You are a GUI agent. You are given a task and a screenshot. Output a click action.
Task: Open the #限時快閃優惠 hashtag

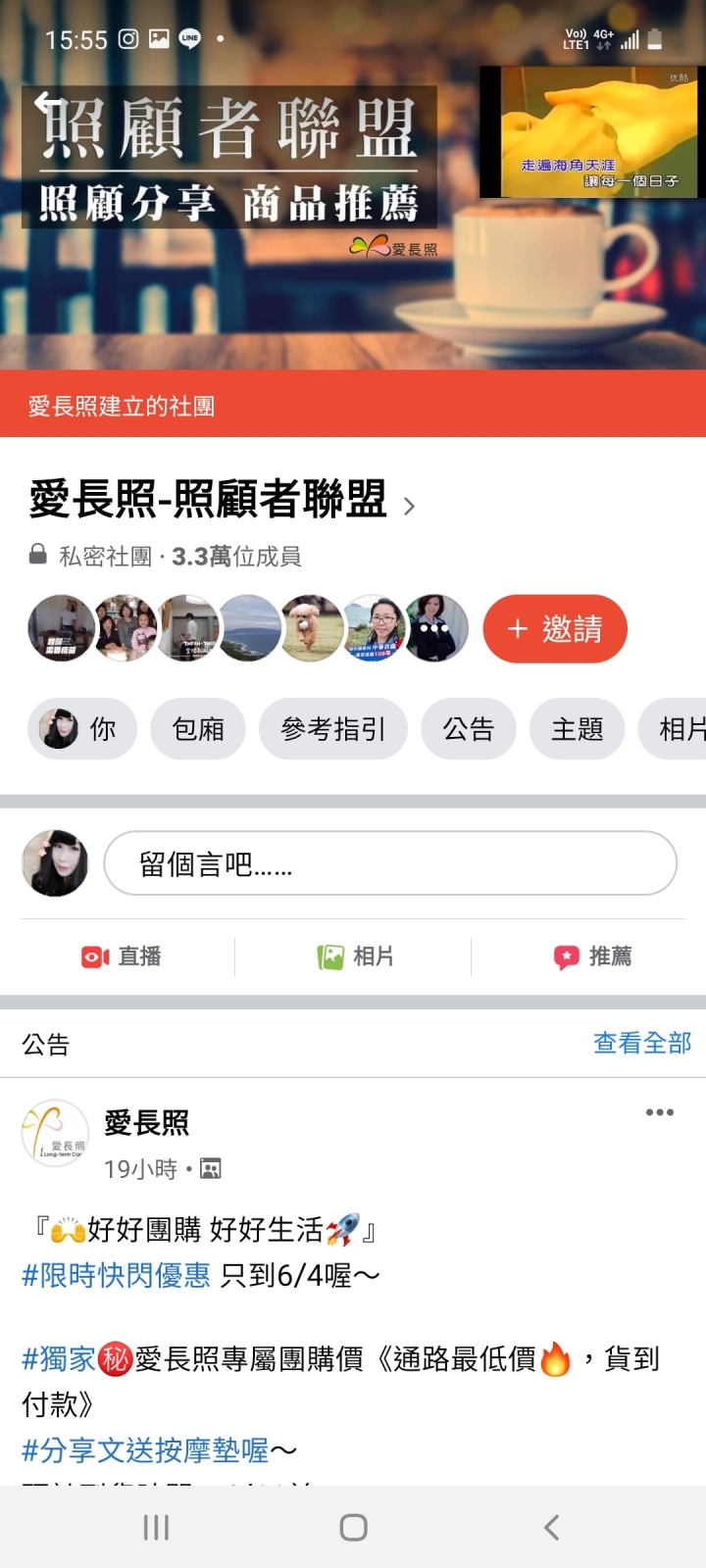point(116,1275)
